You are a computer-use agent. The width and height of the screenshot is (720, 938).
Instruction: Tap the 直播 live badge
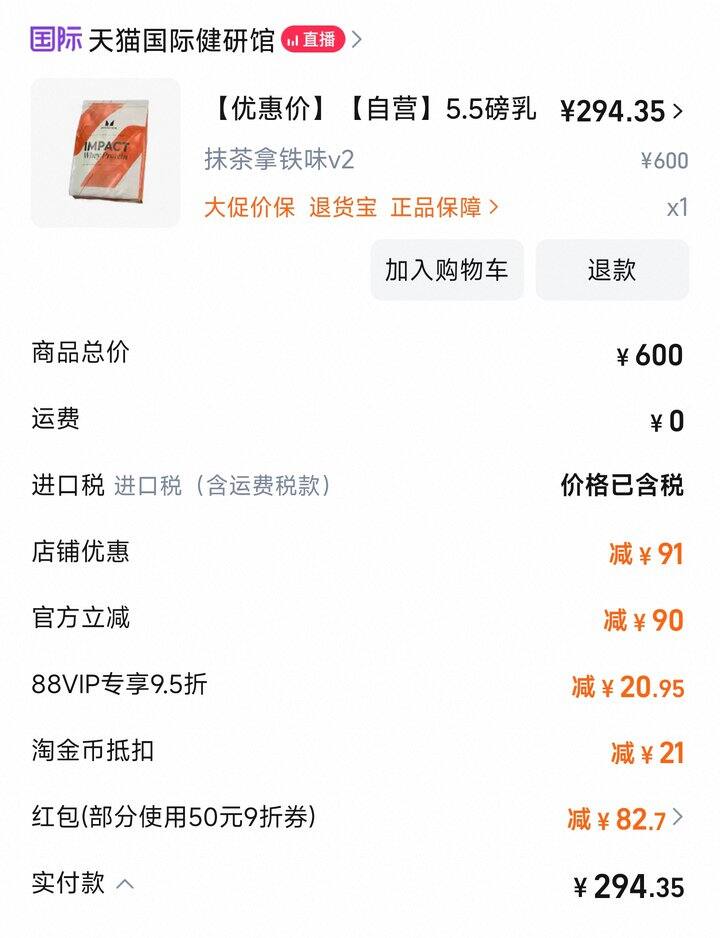pyautogui.click(x=313, y=40)
